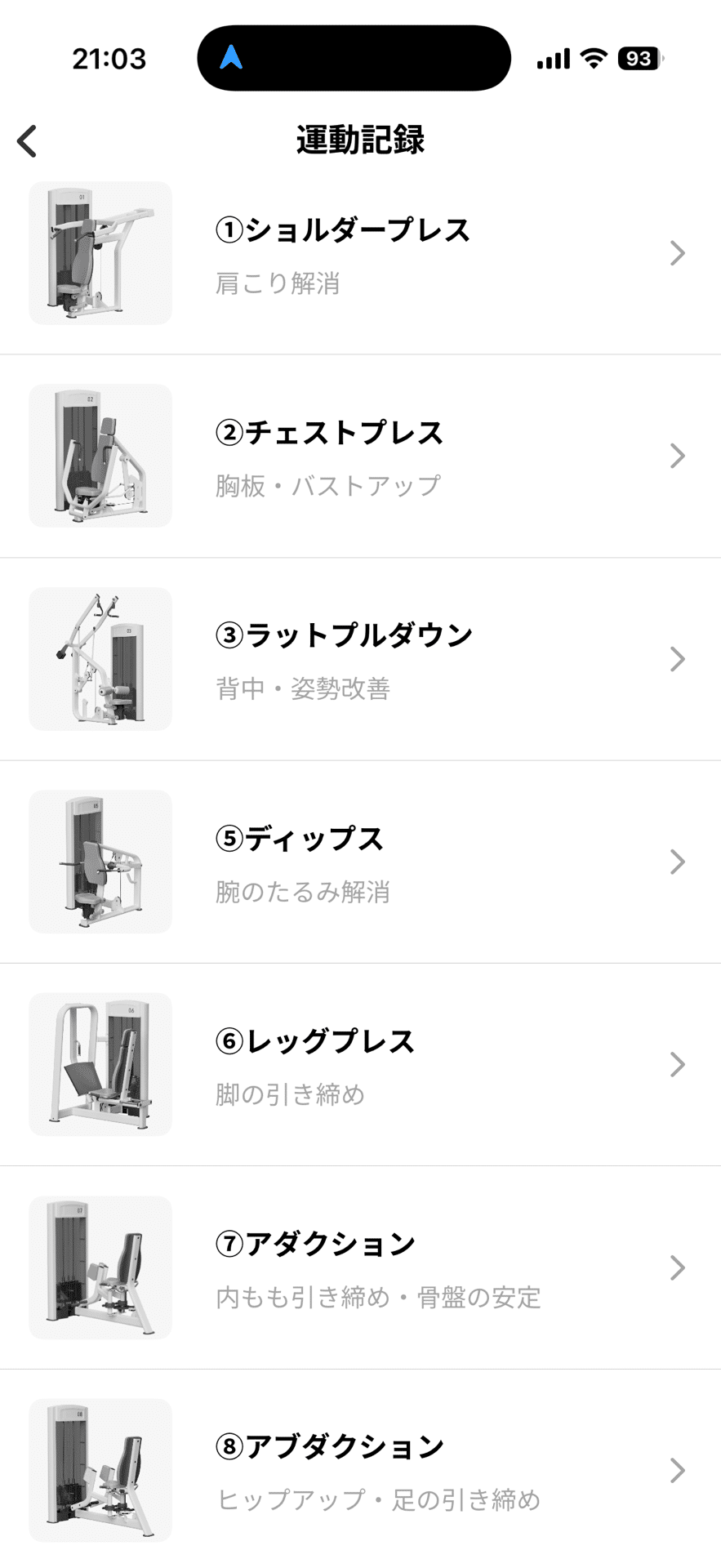
Task: Choose the ⑤ディップス exercise
Action: (x=359, y=862)
